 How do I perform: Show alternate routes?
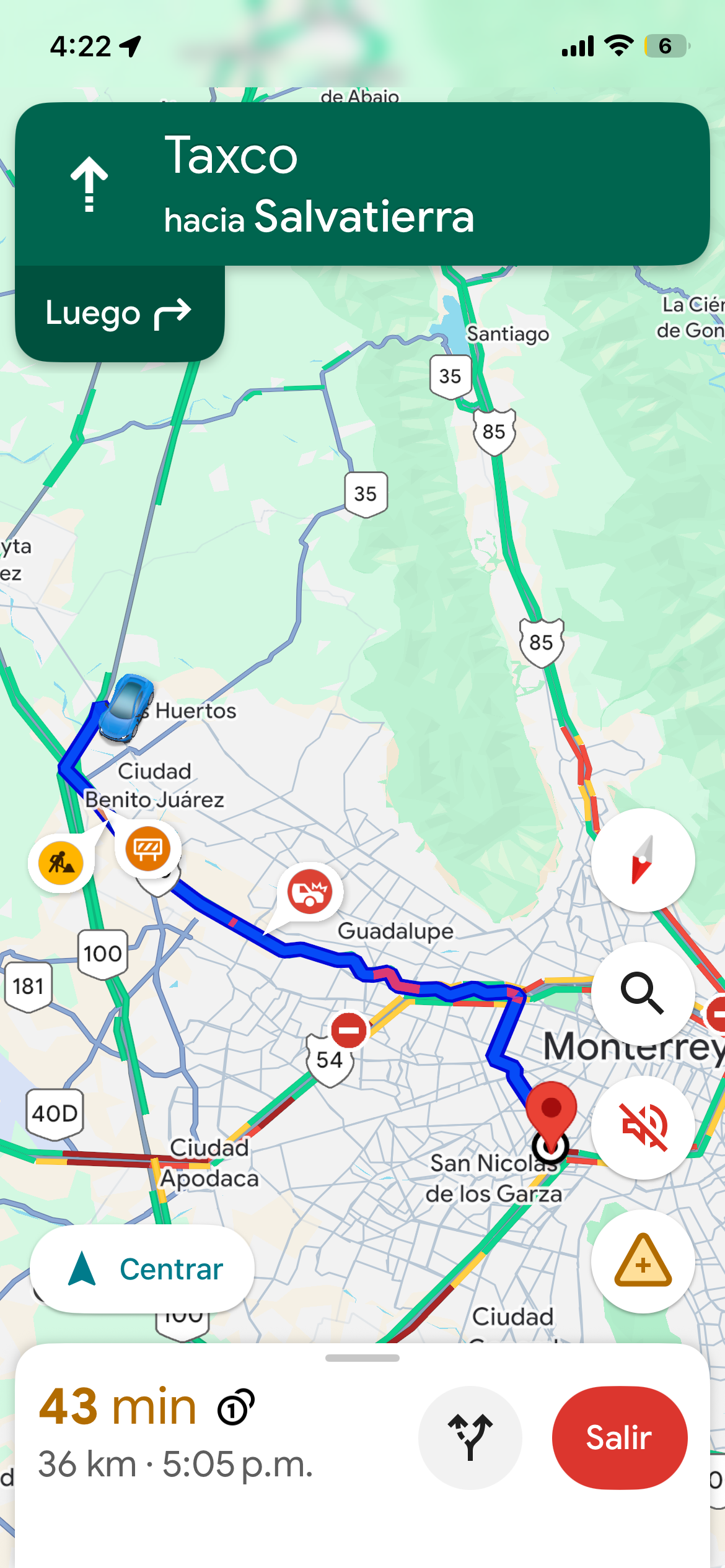[470, 1437]
